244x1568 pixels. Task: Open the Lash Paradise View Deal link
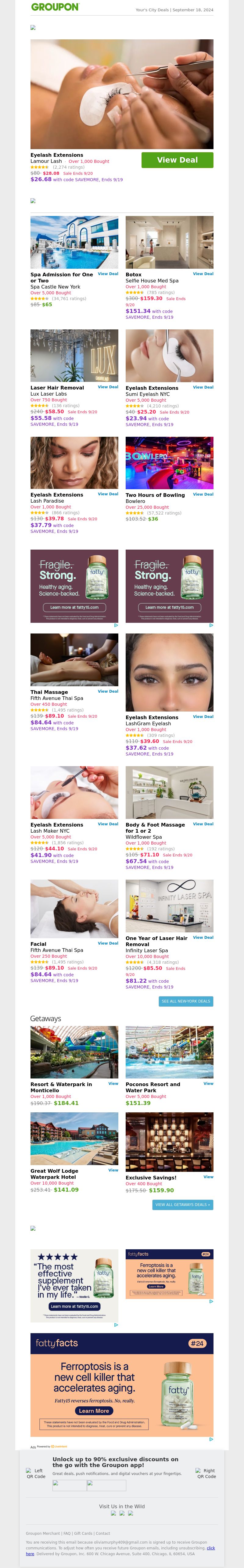pyautogui.click(x=108, y=494)
